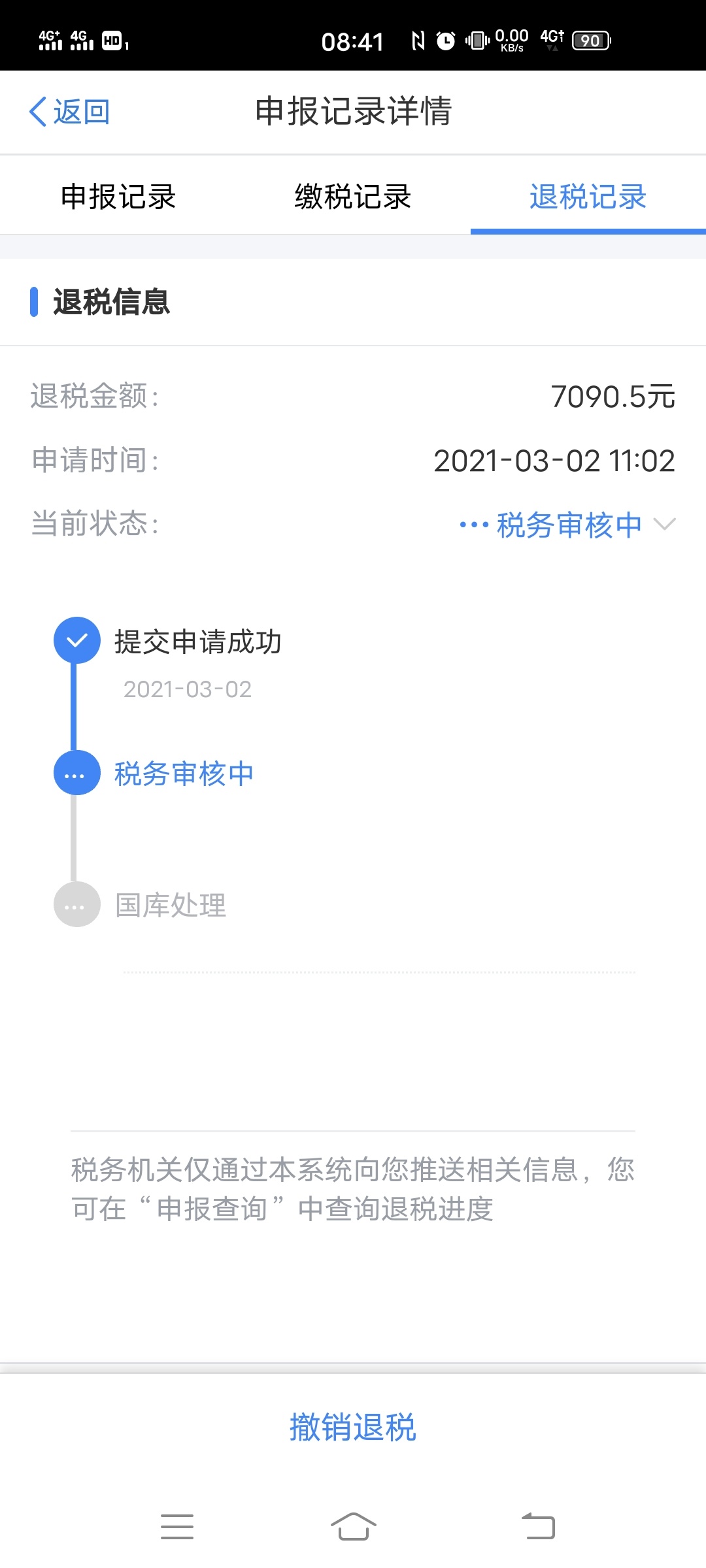706x1568 pixels.
Task: Tap 撤销退税 to cancel the refund
Action: [353, 1426]
